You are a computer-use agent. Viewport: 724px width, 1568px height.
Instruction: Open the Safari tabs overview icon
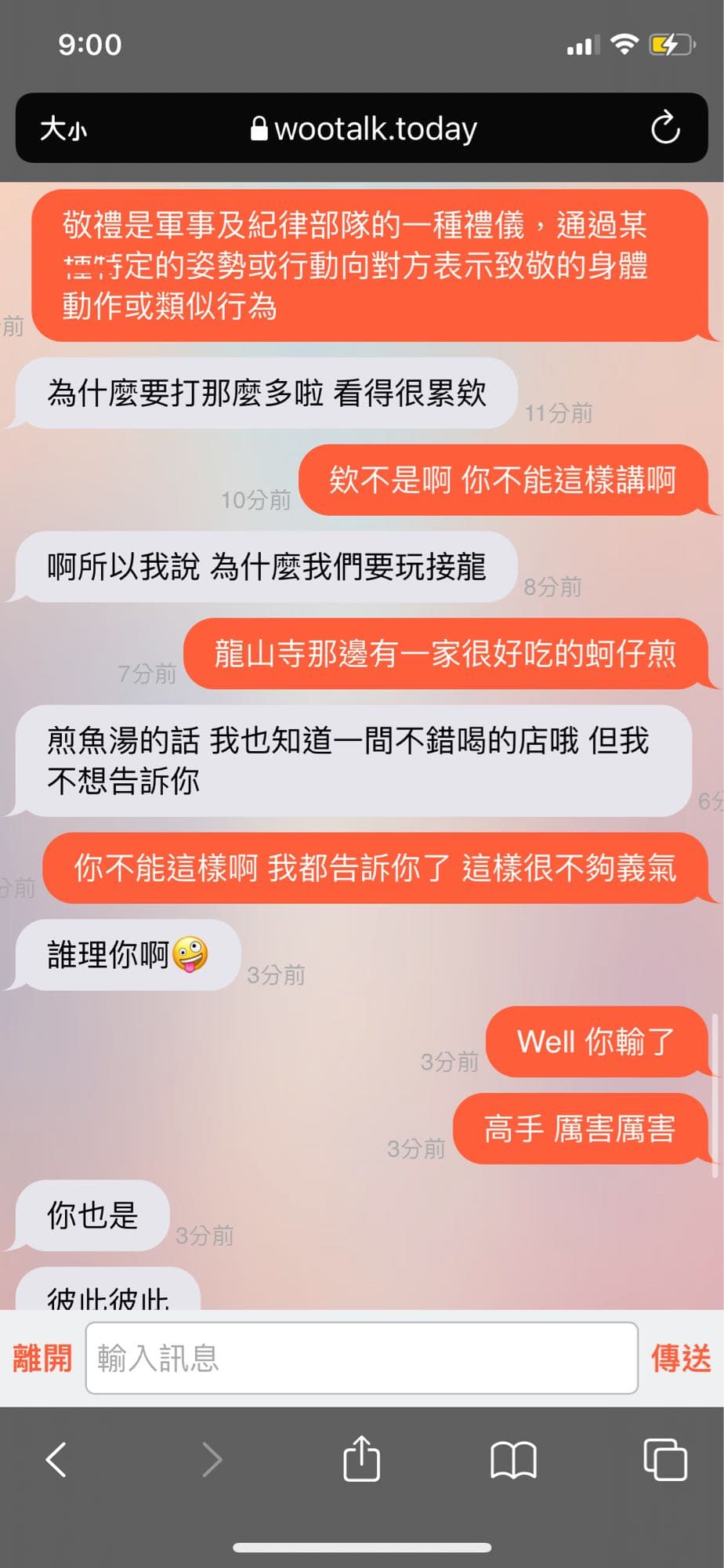pyautogui.click(x=664, y=1458)
